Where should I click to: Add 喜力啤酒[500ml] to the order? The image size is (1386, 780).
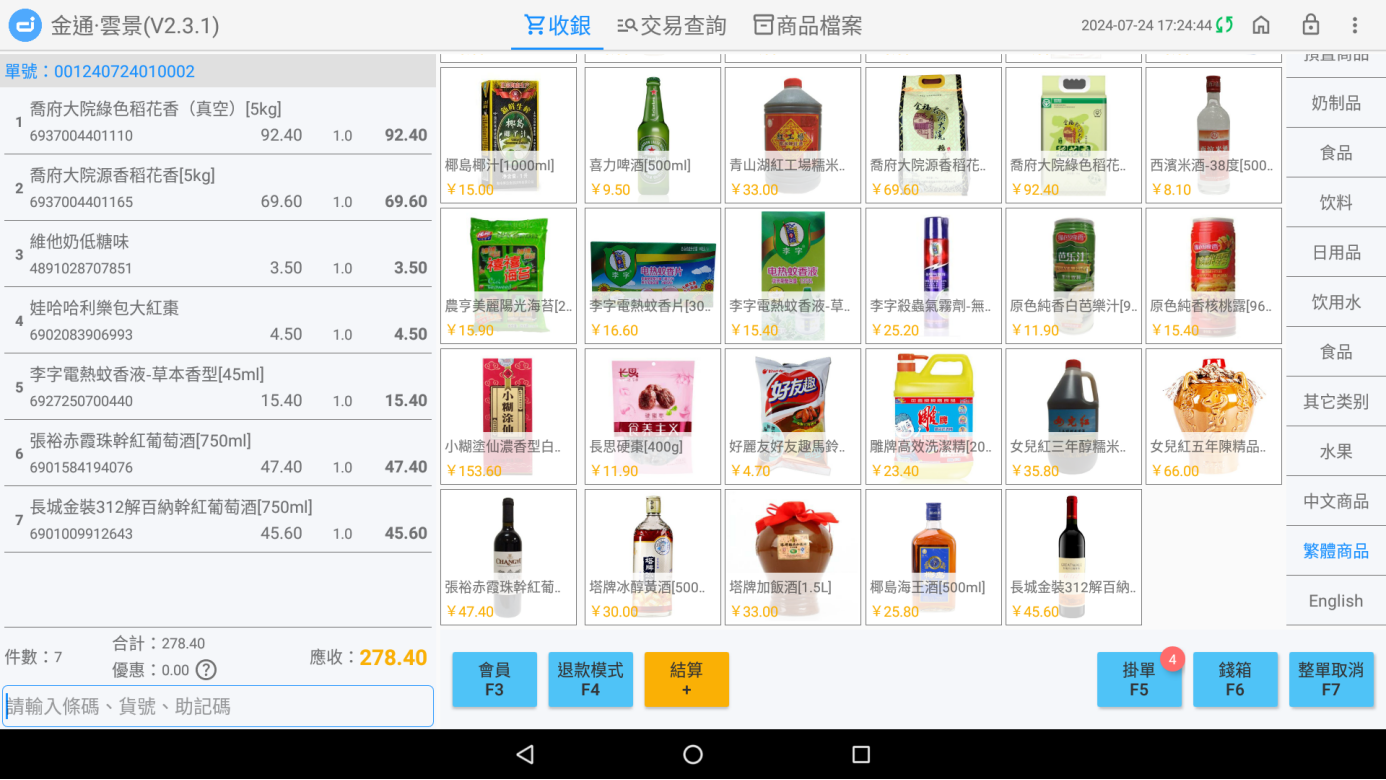(652, 135)
